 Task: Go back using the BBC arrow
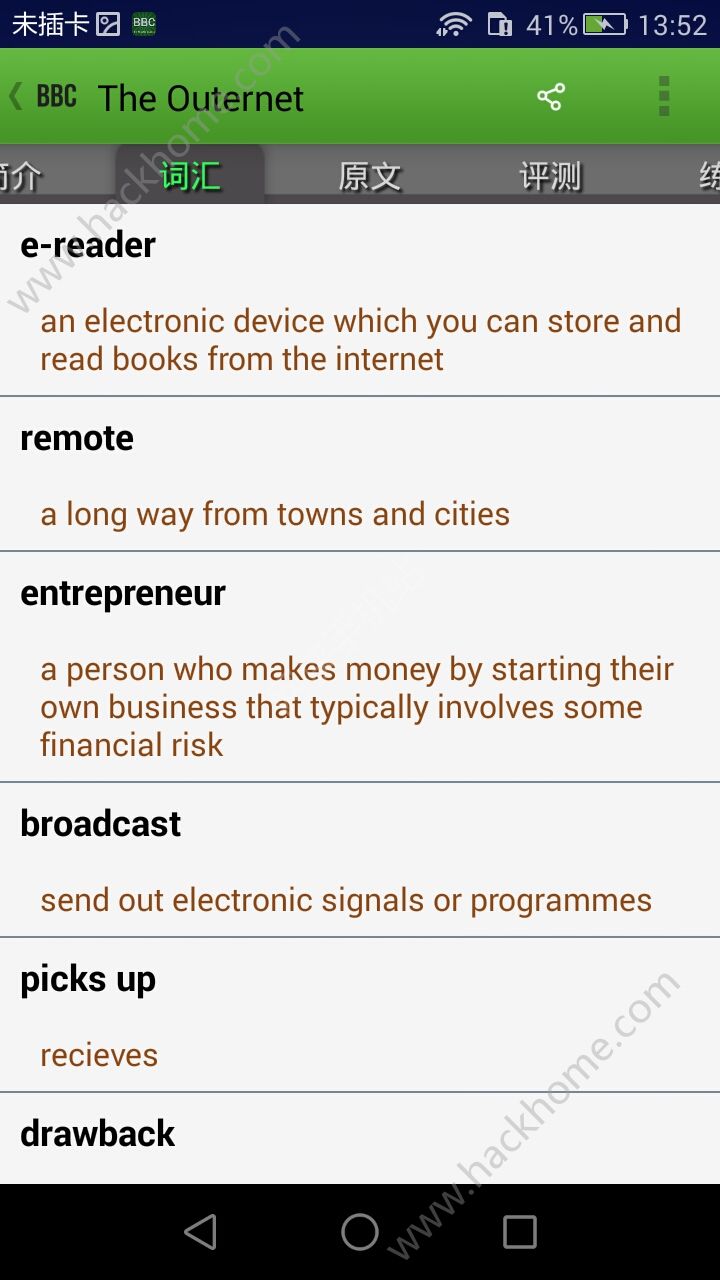click(x=42, y=97)
